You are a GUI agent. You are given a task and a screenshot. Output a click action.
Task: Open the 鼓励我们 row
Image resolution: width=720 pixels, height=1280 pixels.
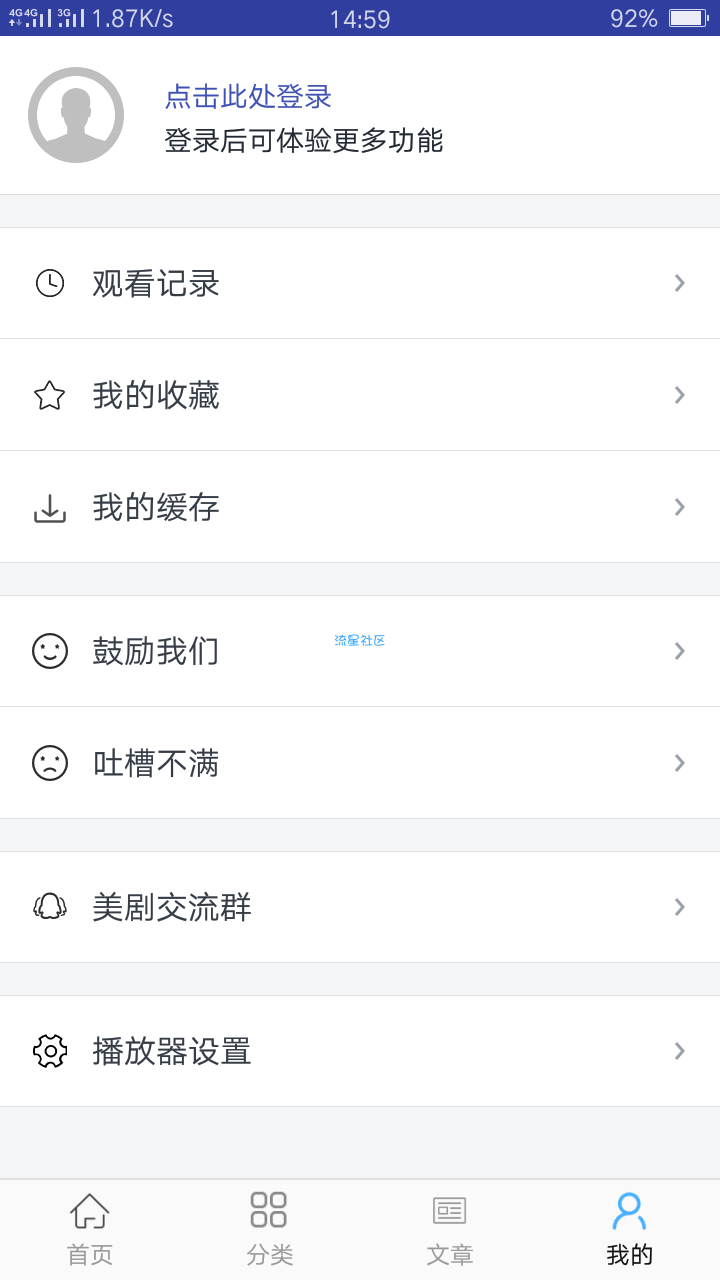360,651
